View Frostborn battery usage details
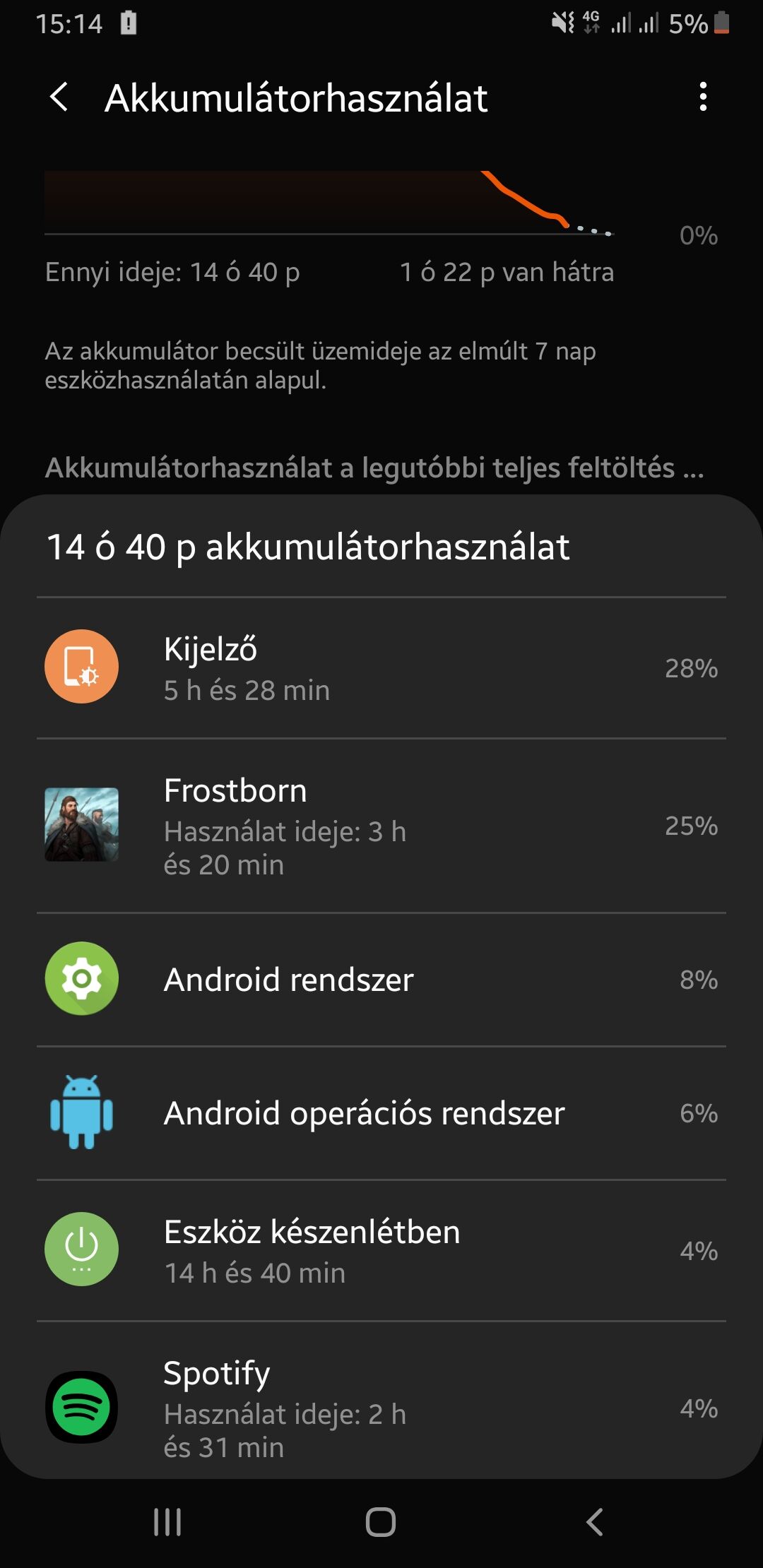Viewport: 763px width, 1568px height. click(381, 826)
